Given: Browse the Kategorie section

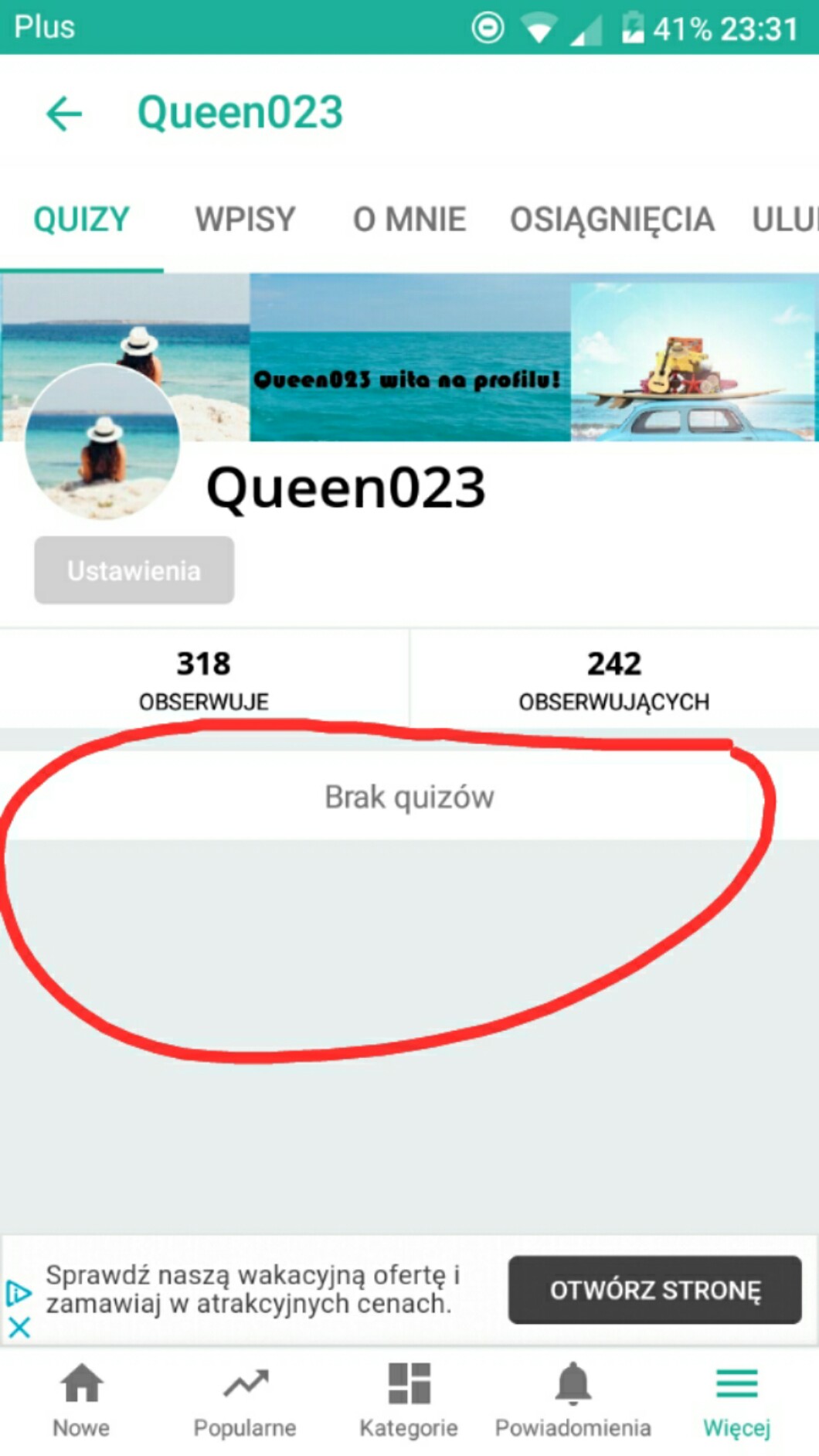Looking at the screenshot, I should pos(409,1399).
